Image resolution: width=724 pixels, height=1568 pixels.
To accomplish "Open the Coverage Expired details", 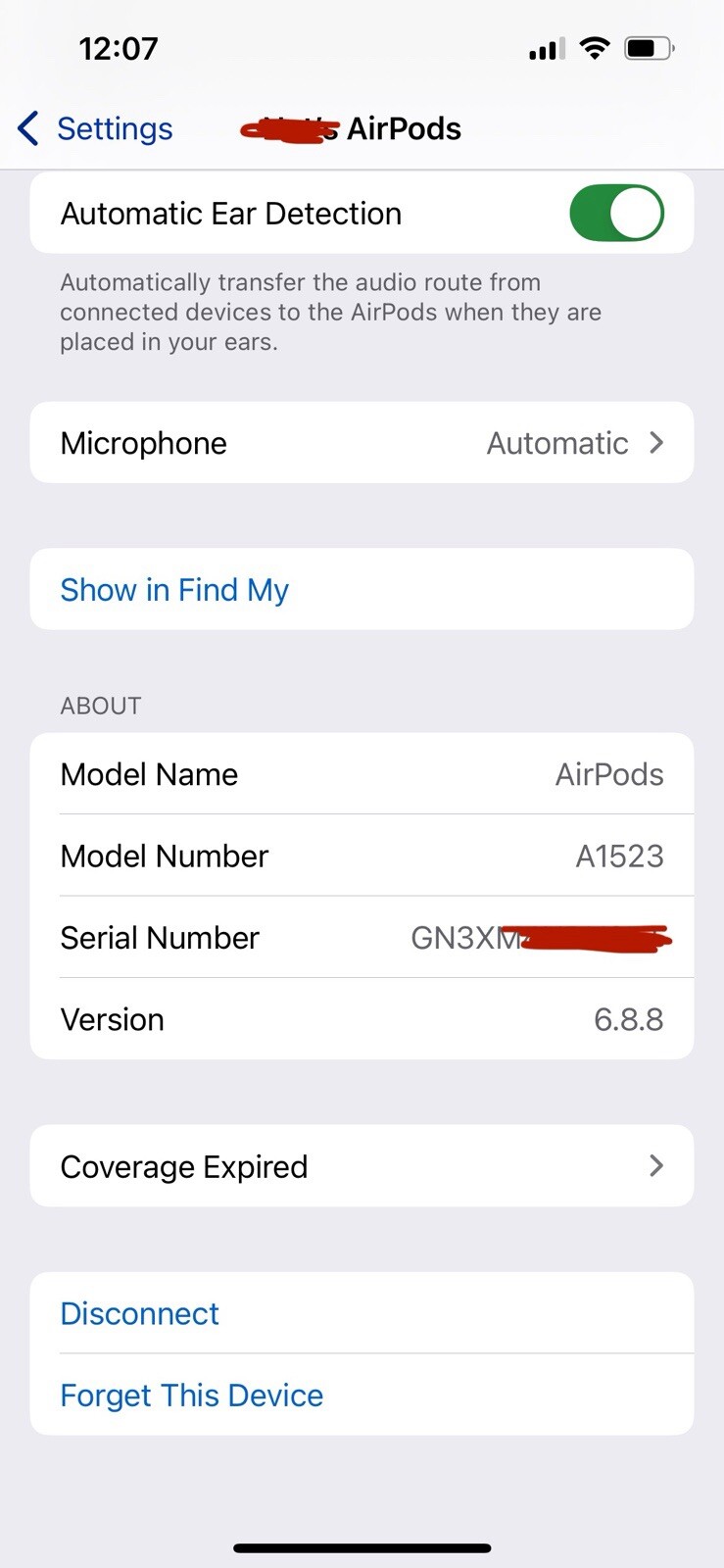I will pyautogui.click(x=362, y=1166).
